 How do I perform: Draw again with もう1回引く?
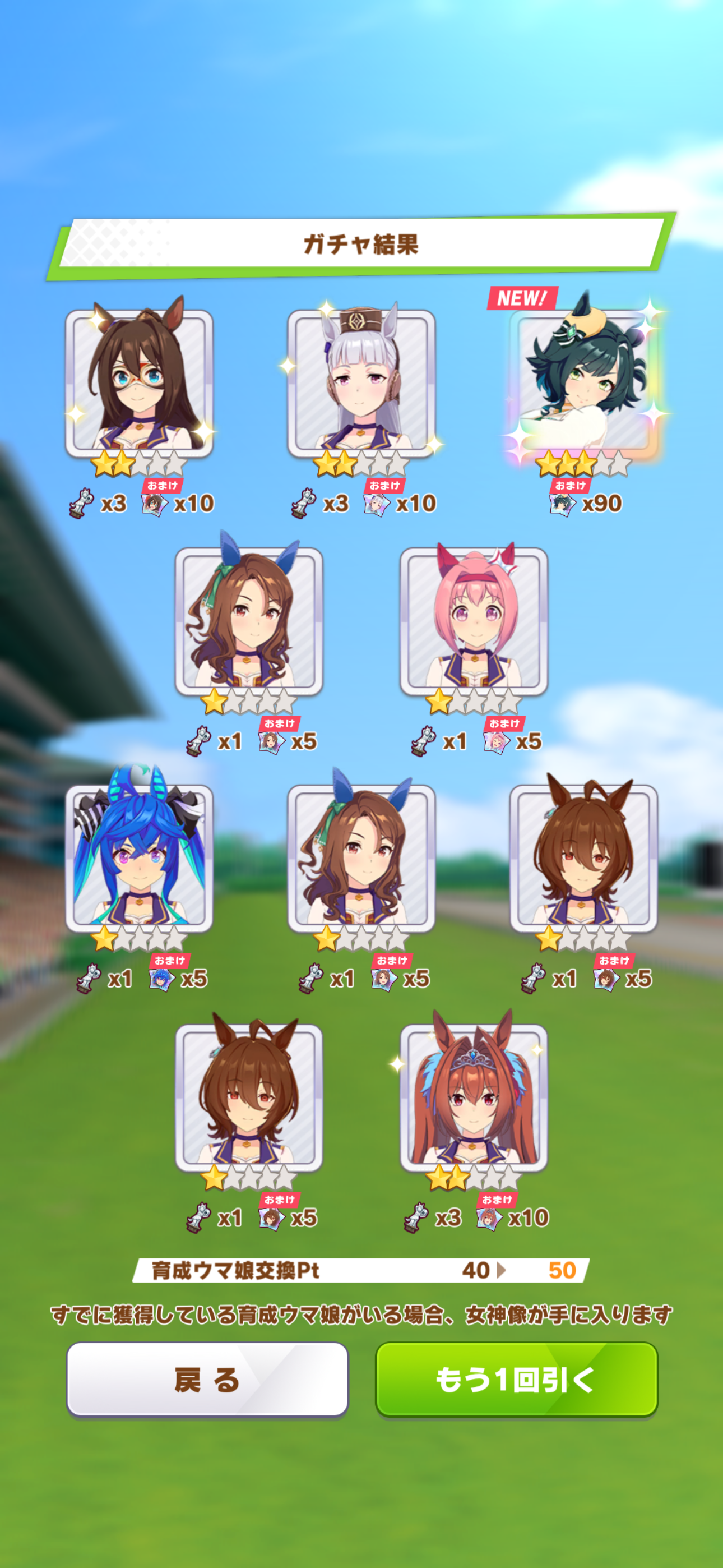click(x=516, y=1380)
